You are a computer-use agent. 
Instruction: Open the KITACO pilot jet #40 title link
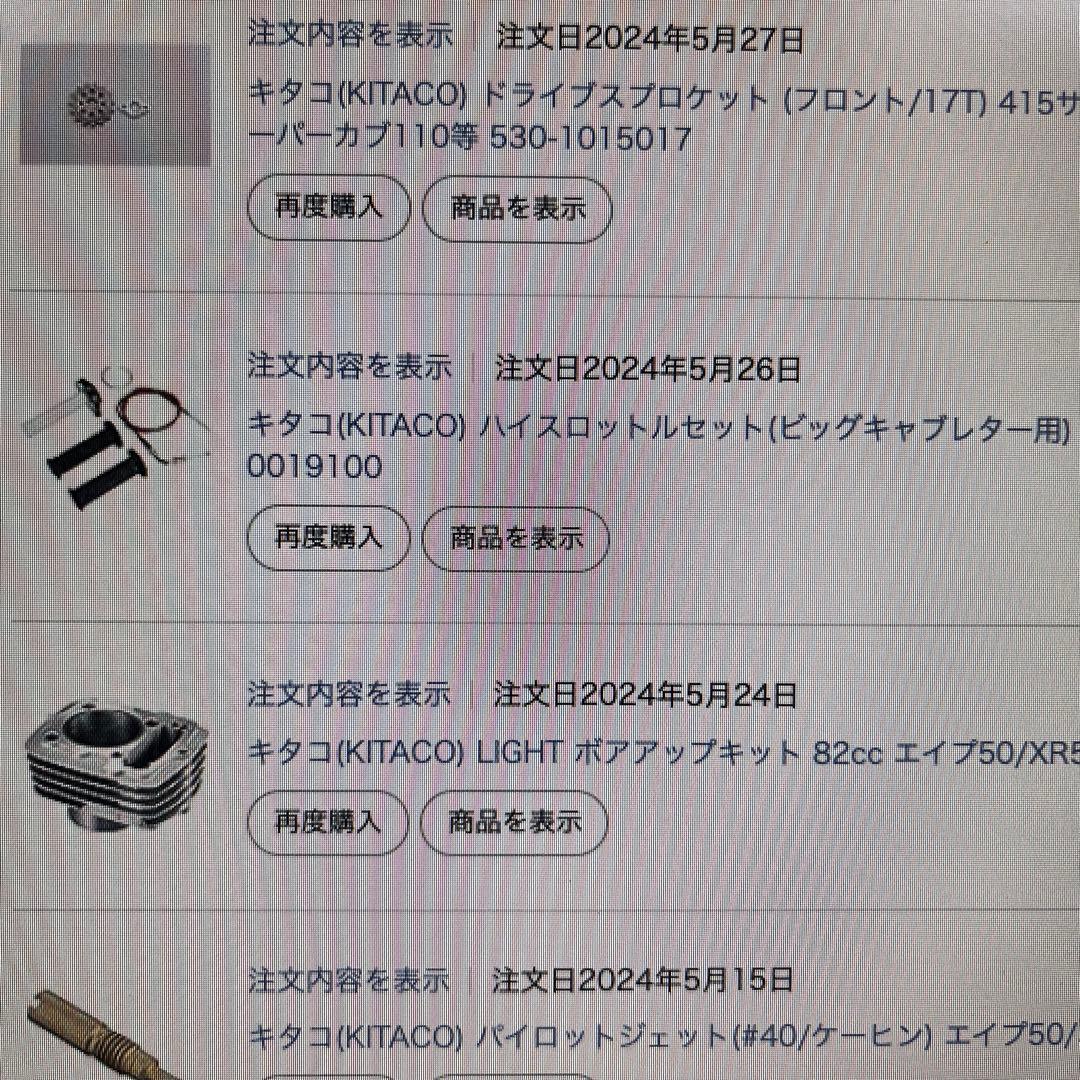click(660, 1036)
